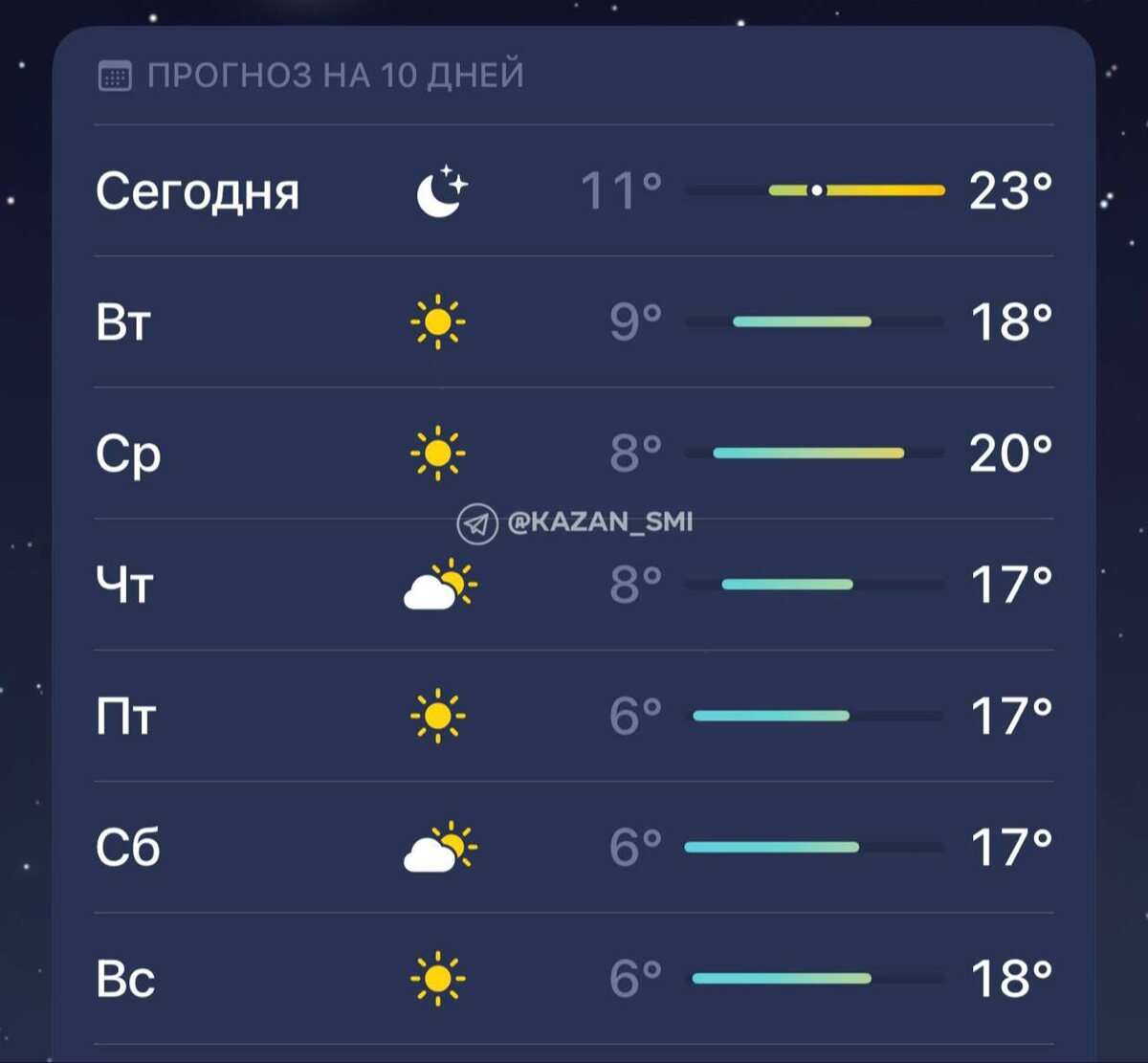Screen dimensions: 1148x1063
Task: Open the Wednesday (Ср) forecast row
Action: coord(574,453)
